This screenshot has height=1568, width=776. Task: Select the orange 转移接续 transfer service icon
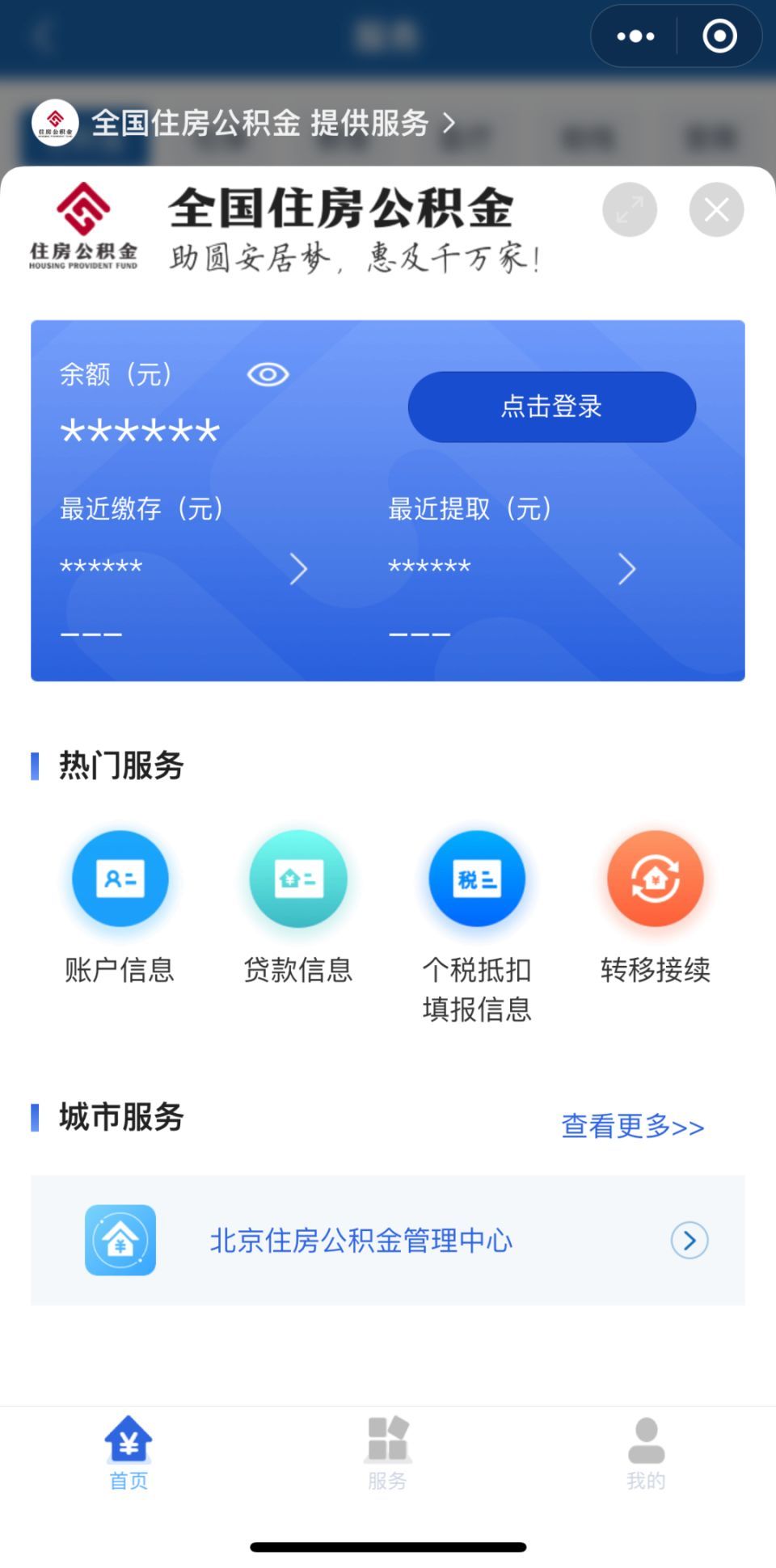(x=656, y=879)
